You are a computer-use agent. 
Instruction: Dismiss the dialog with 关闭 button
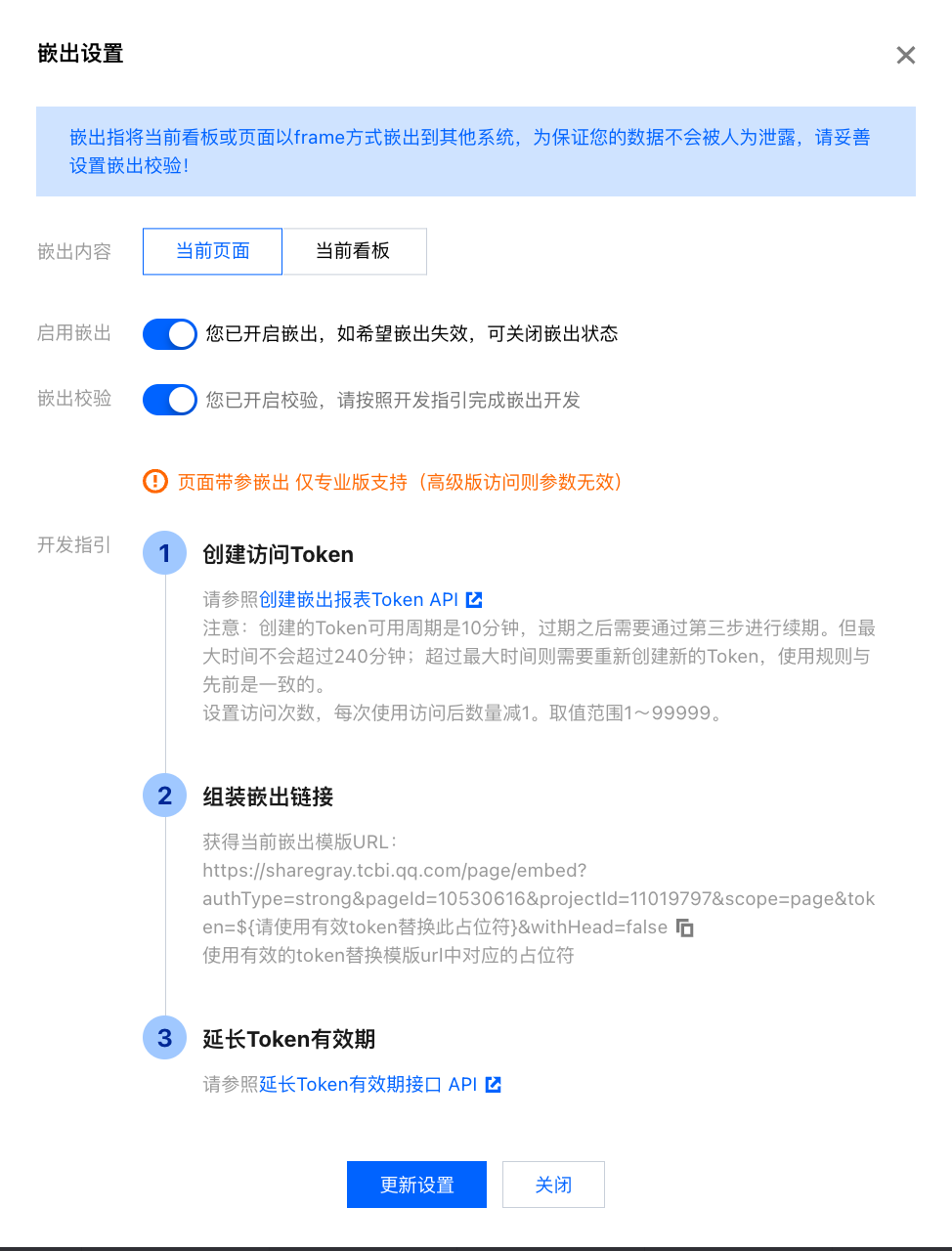553,1185
